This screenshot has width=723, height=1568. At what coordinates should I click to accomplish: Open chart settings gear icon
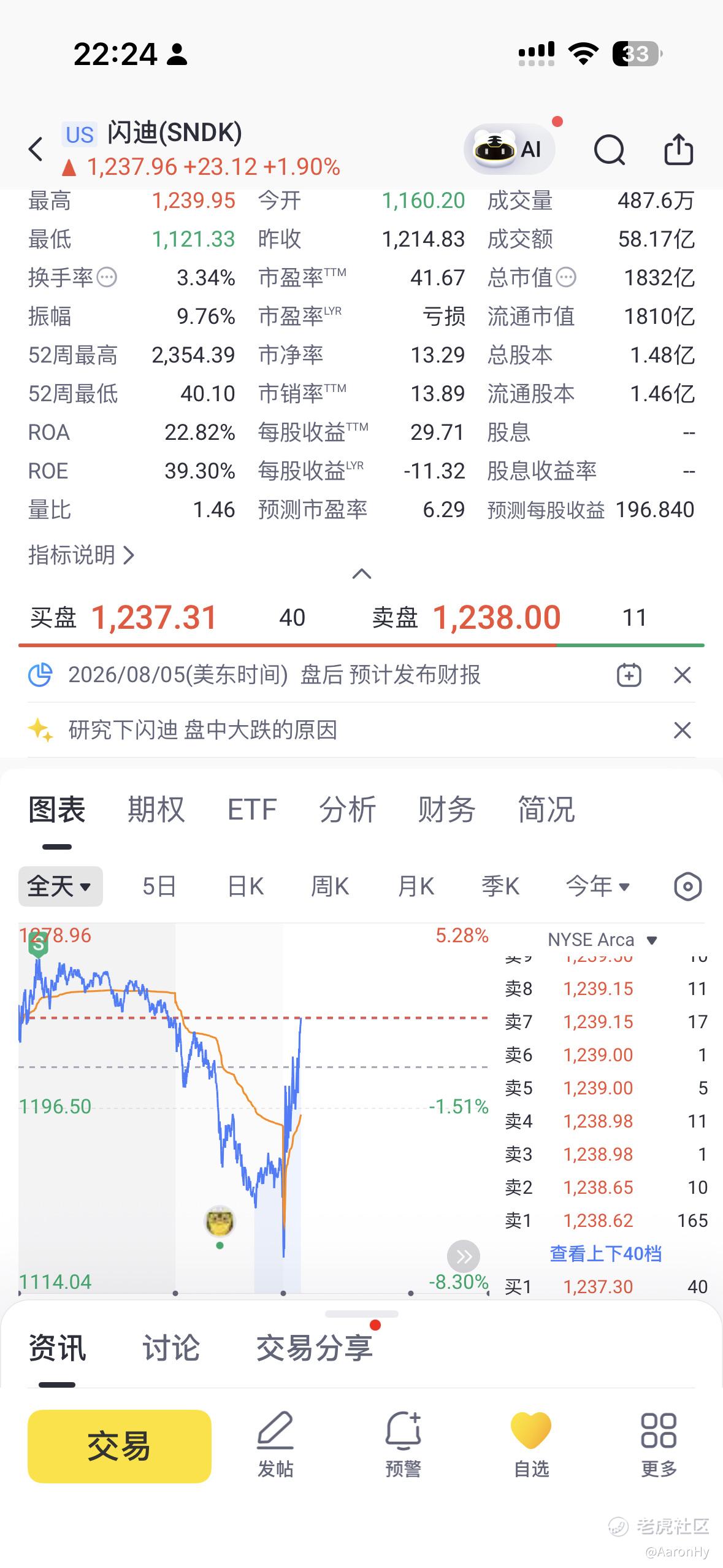[x=687, y=886]
